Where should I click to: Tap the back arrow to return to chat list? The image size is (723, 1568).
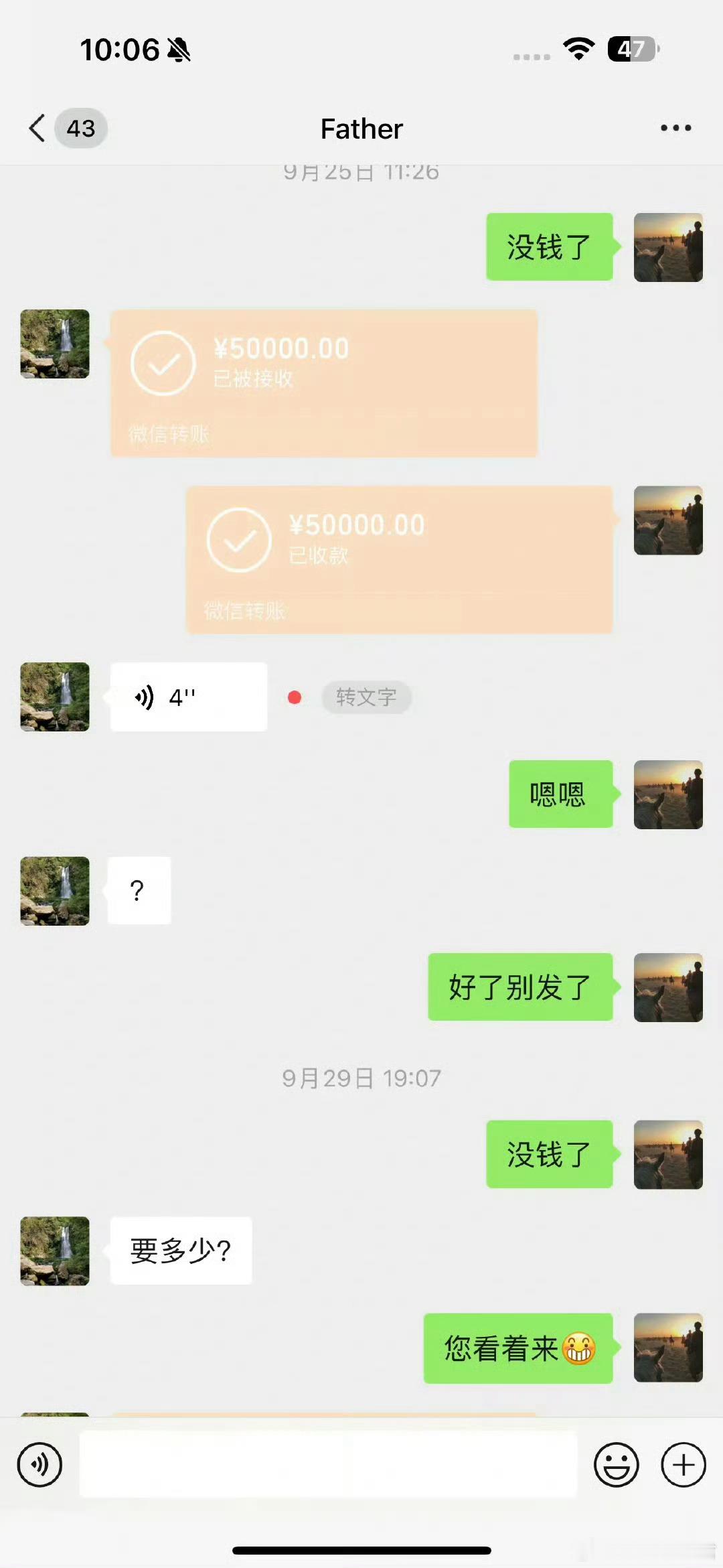37,128
